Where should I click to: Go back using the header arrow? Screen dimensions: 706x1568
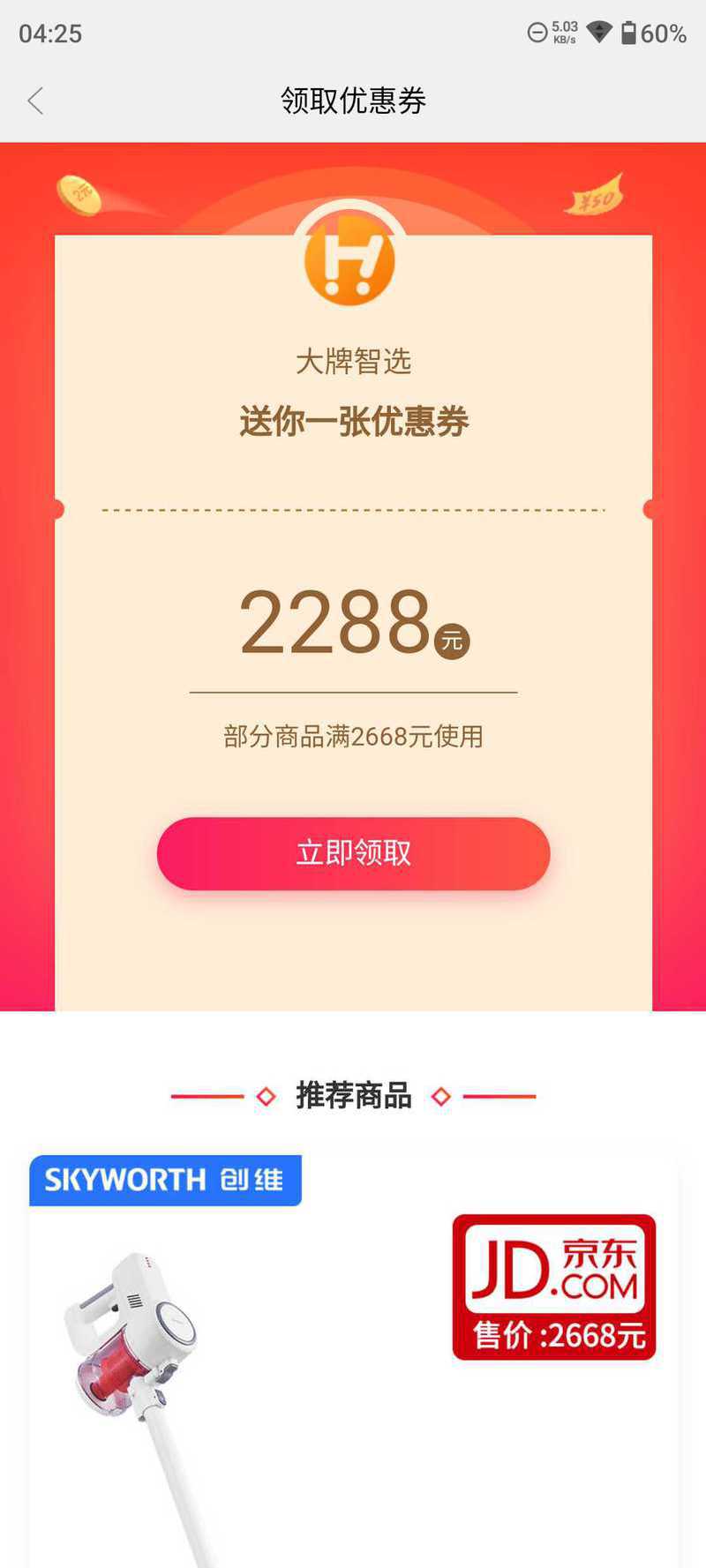[35, 101]
